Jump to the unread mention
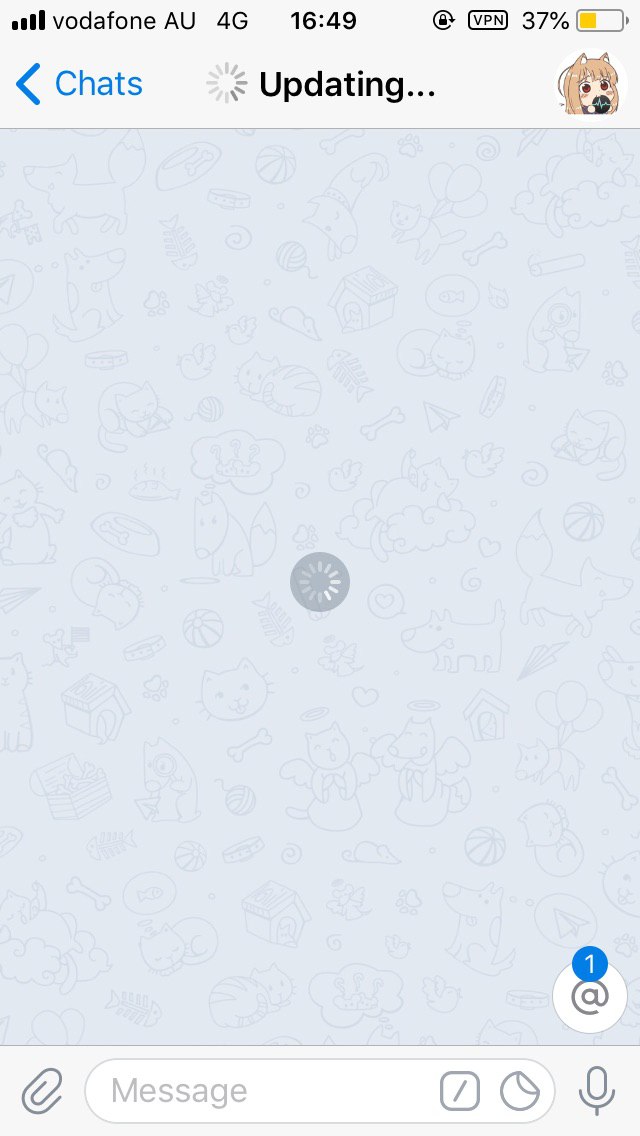 point(589,995)
